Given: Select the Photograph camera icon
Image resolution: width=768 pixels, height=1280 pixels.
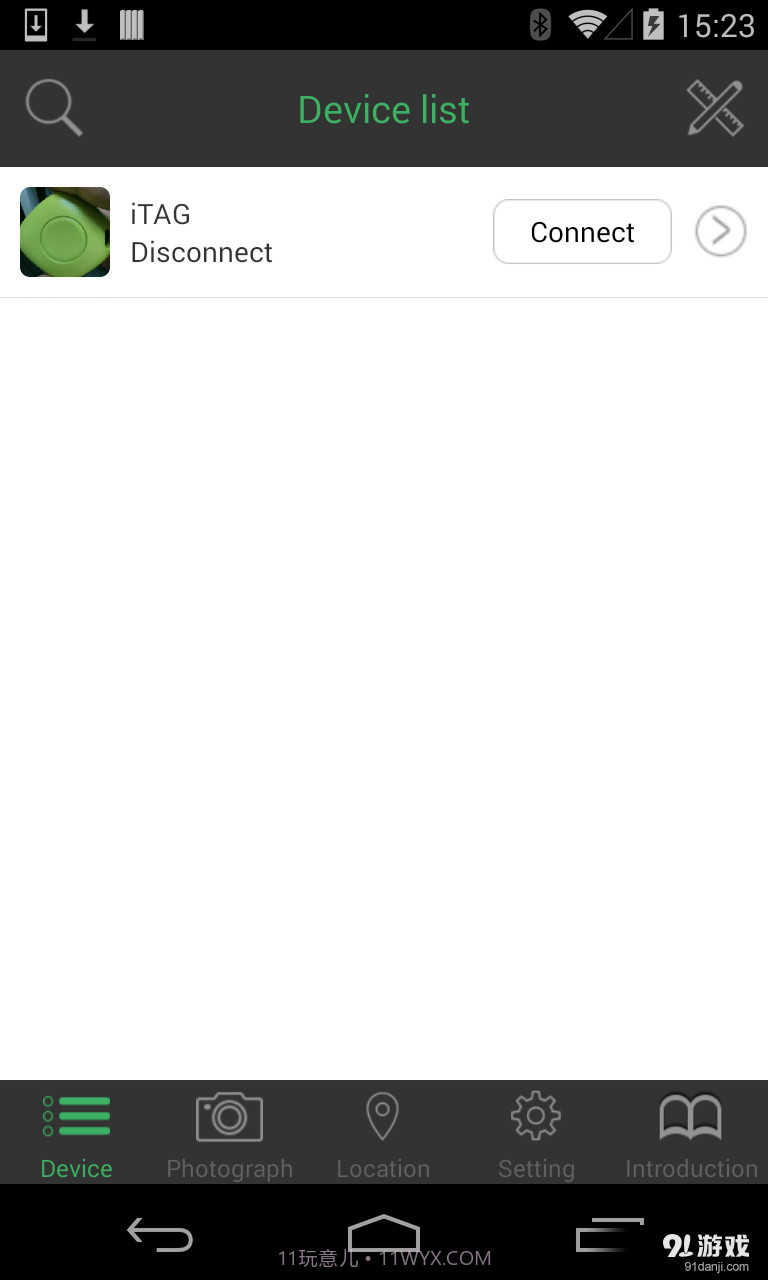Looking at the screenshot, I should pyautogui.click(x=229, y=1116).
